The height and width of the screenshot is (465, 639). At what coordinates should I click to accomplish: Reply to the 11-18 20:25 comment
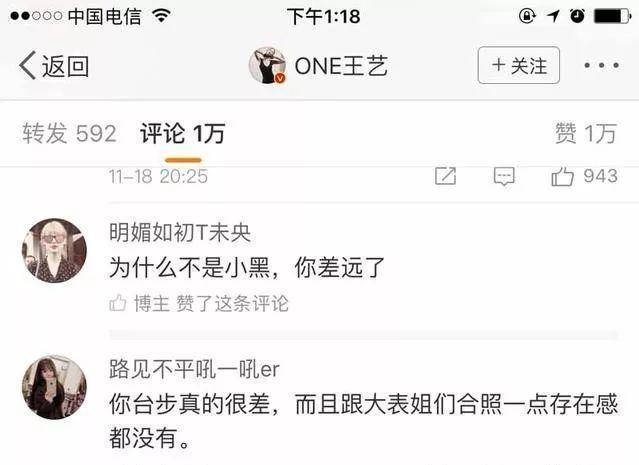[504, 176]
